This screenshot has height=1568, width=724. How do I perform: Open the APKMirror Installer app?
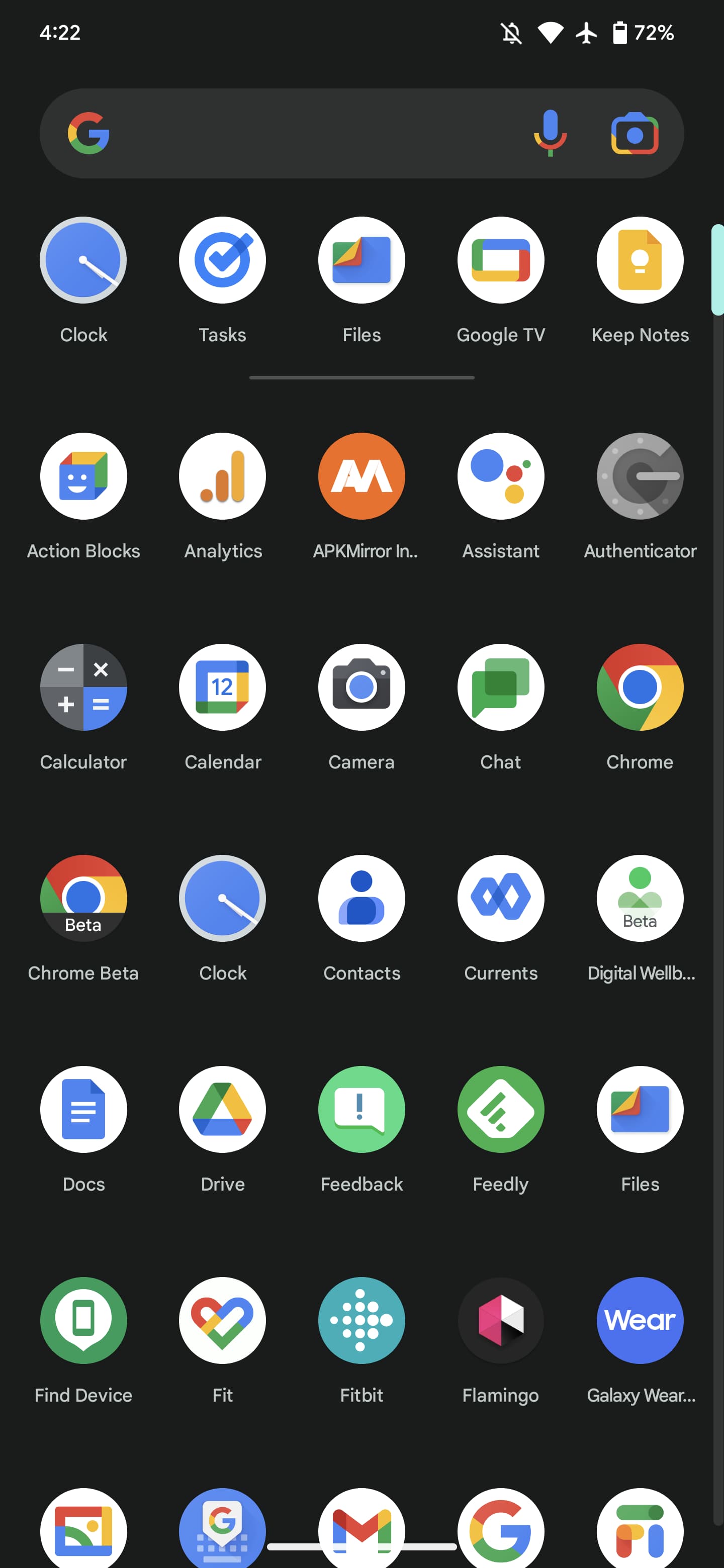[361, 476]
